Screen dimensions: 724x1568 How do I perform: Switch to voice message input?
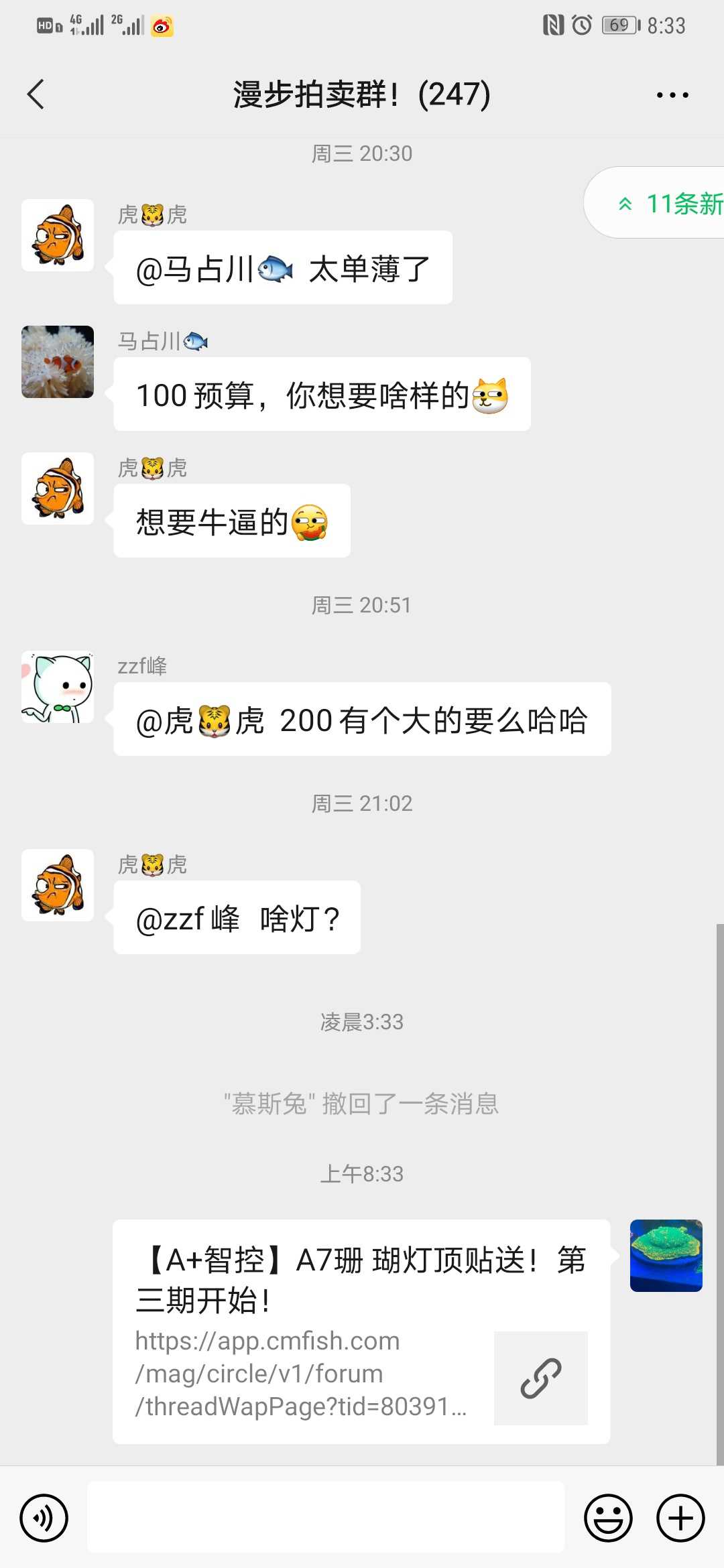(44, 1518)
